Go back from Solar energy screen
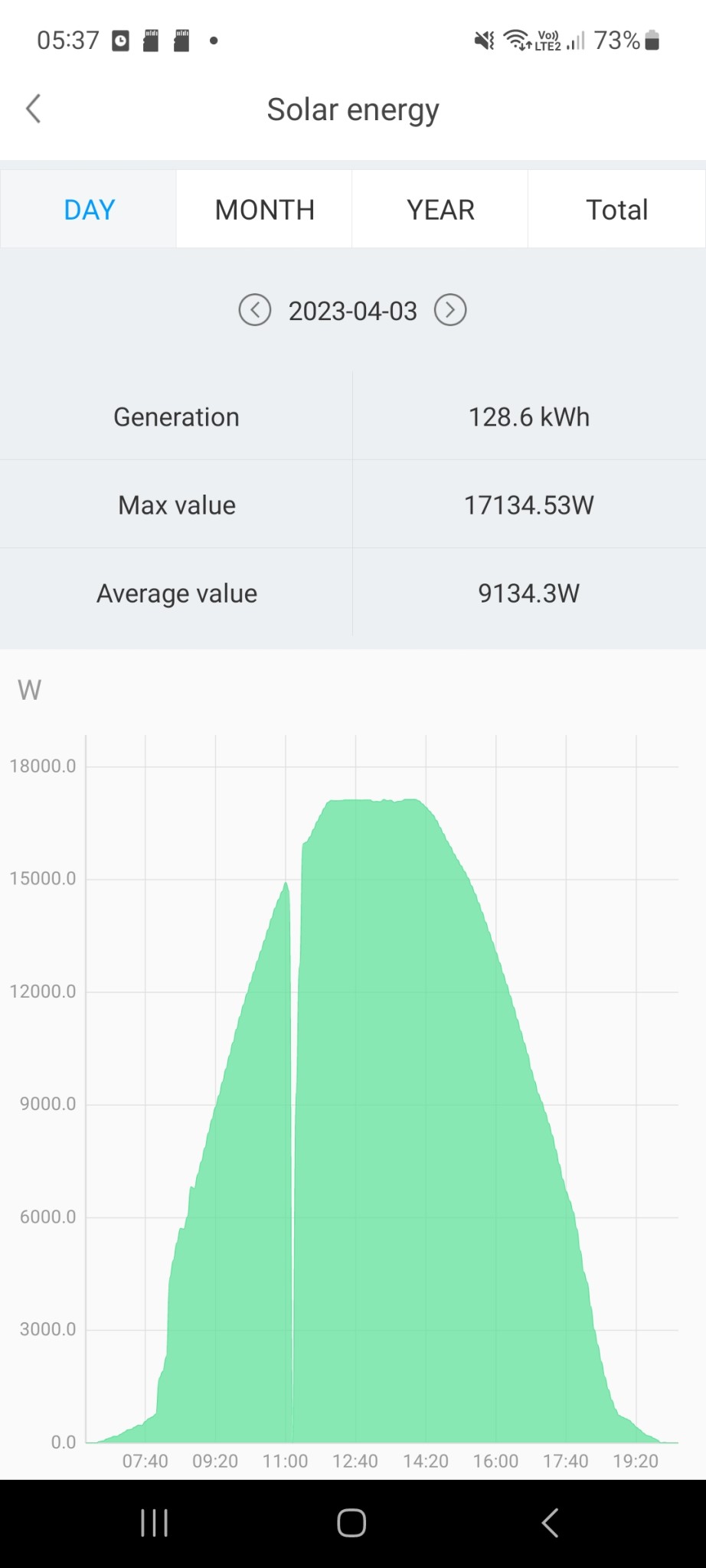 (x=33, y=109)
